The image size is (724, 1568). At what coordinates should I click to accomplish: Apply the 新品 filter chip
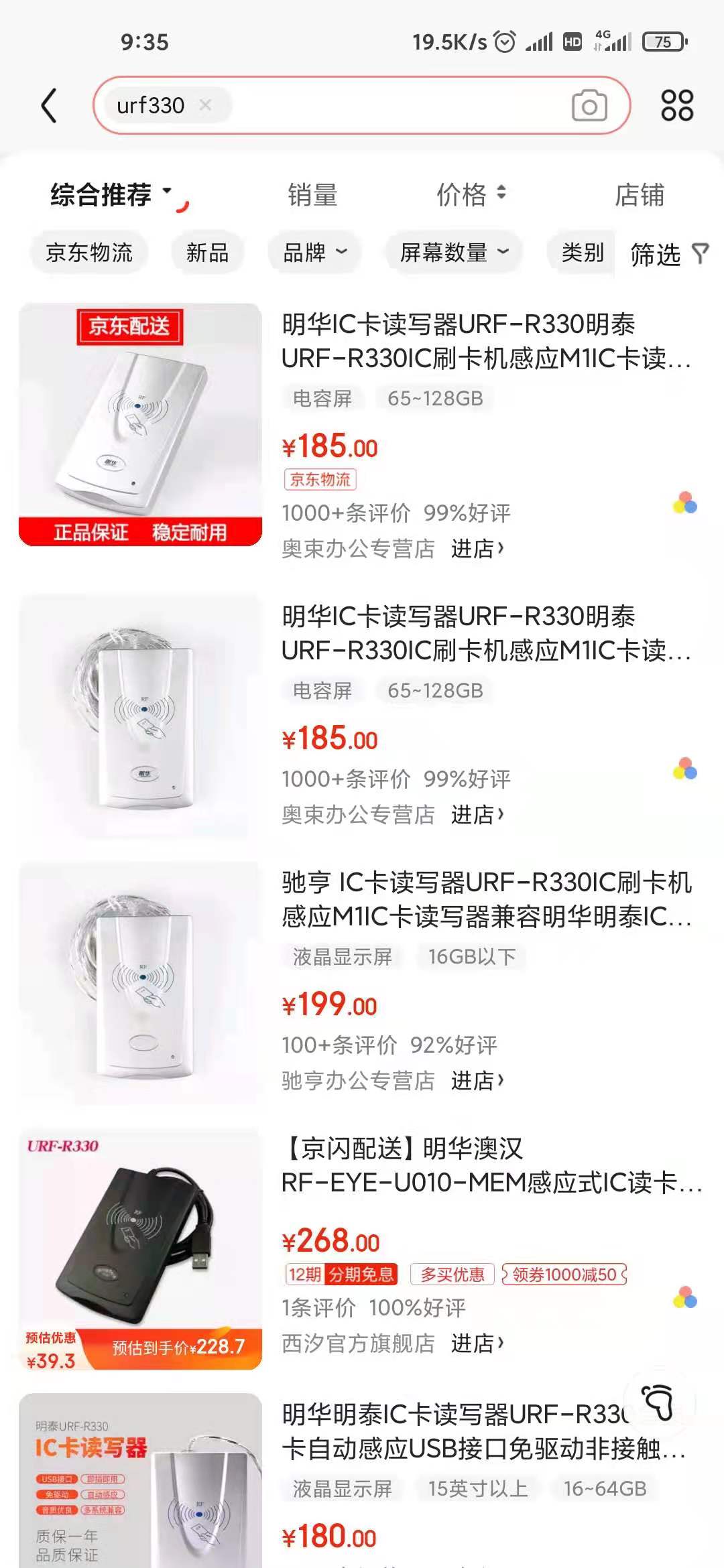pos(207,253)
